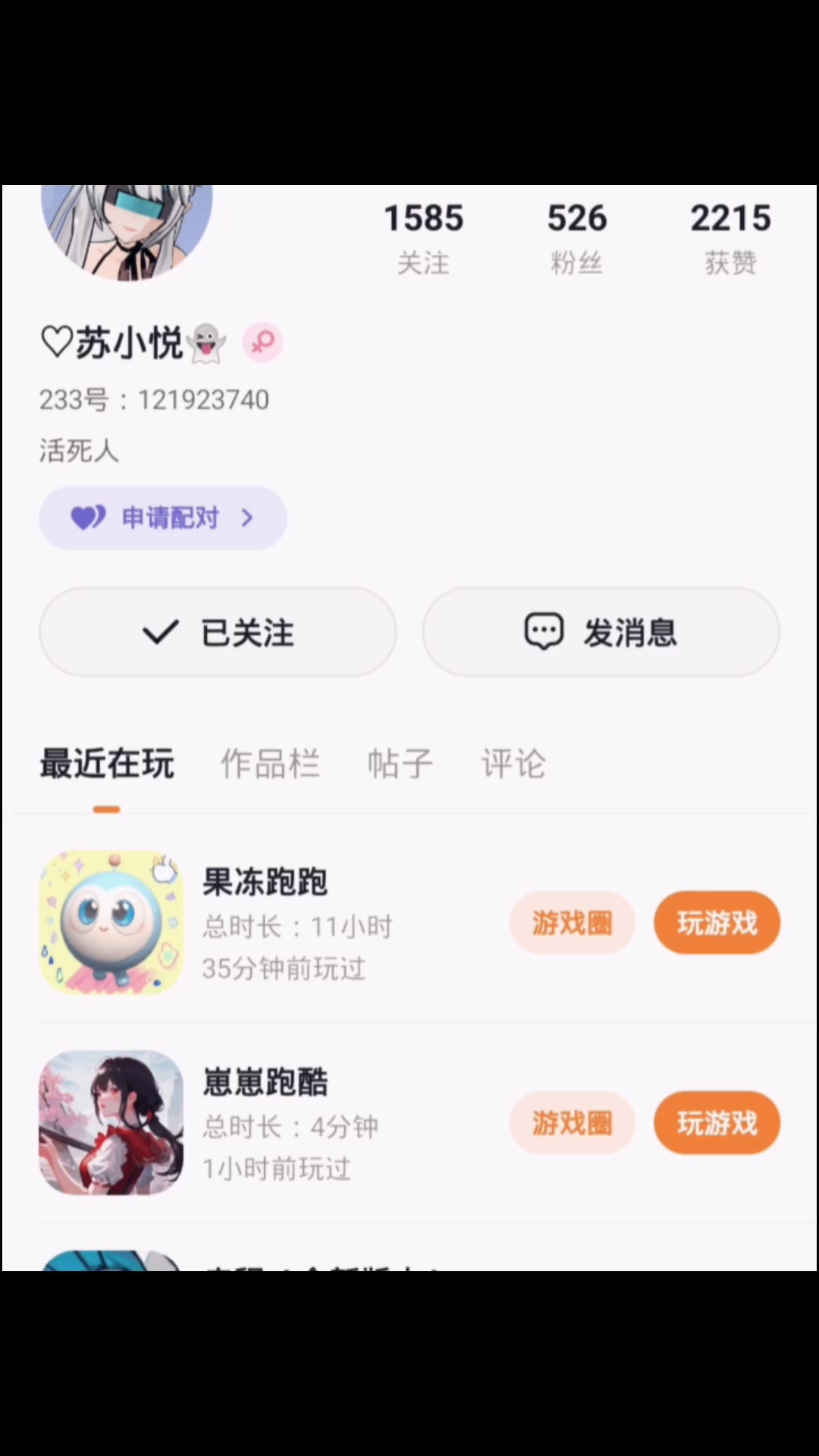Open 游戏圈 for 崽崽跑酷
Screen dimensions: 819x1456
(x=572, y=1123)
